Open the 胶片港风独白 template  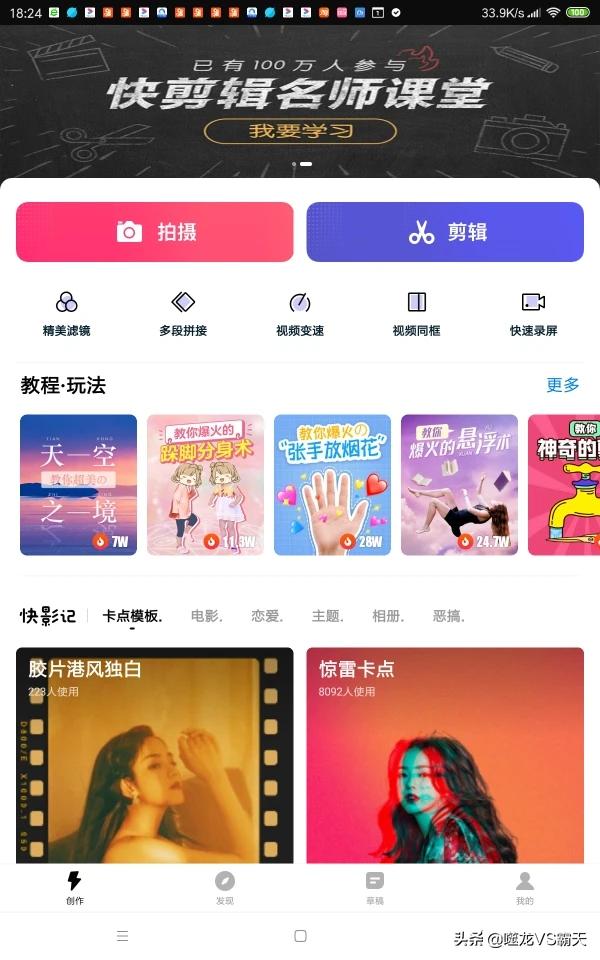[155, 755]
